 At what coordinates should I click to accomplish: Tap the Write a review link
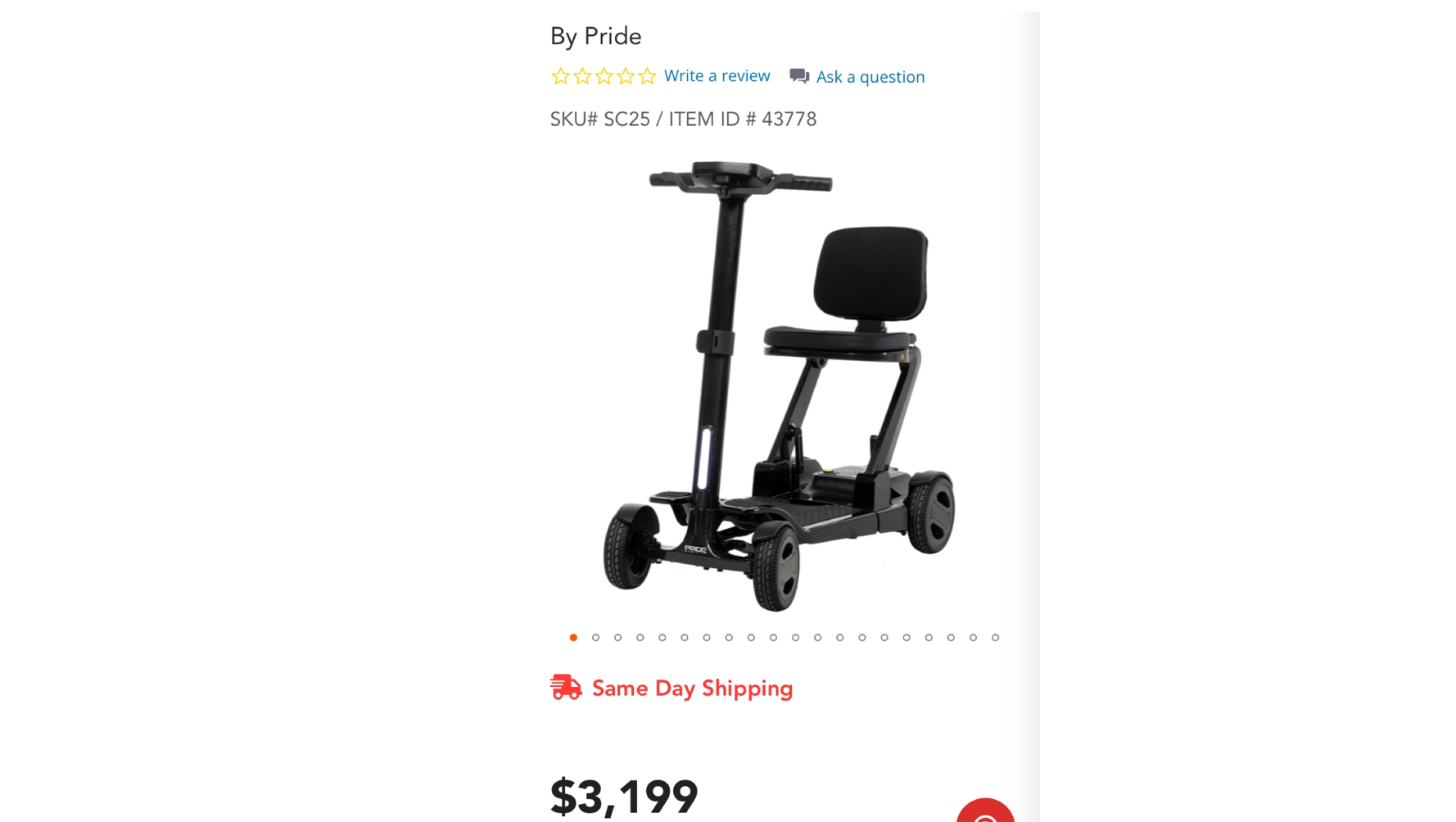(x=717, y=75)
